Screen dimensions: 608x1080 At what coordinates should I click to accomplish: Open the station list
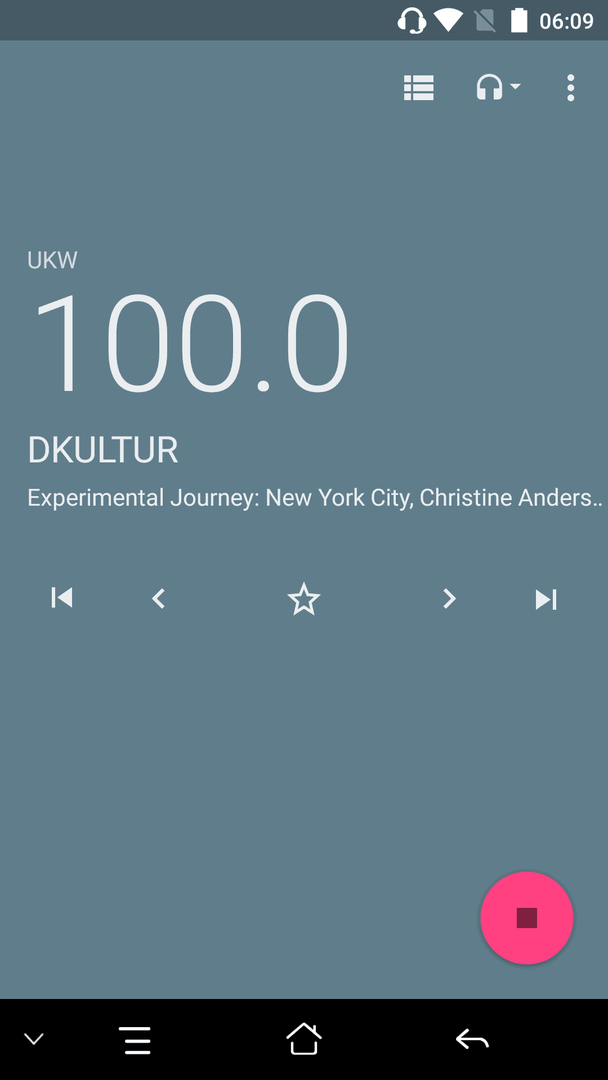419,88
